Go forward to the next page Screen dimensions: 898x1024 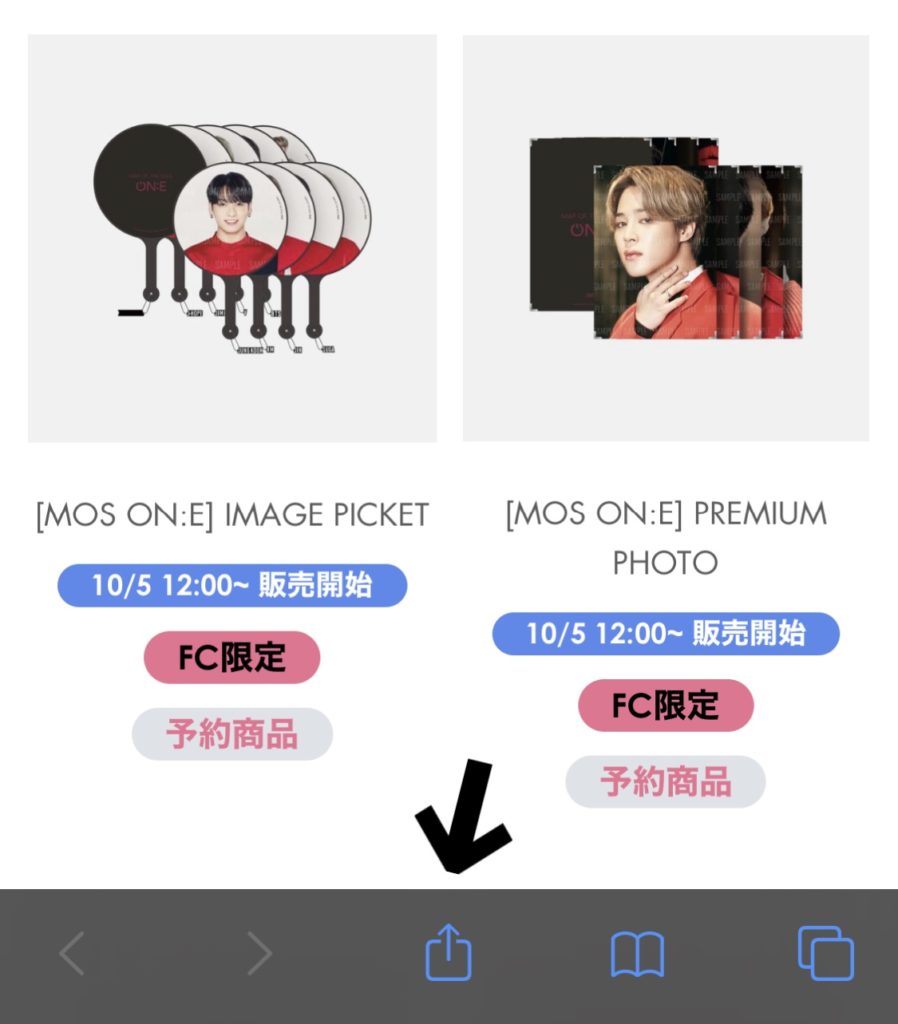click(x=259, y=953)
